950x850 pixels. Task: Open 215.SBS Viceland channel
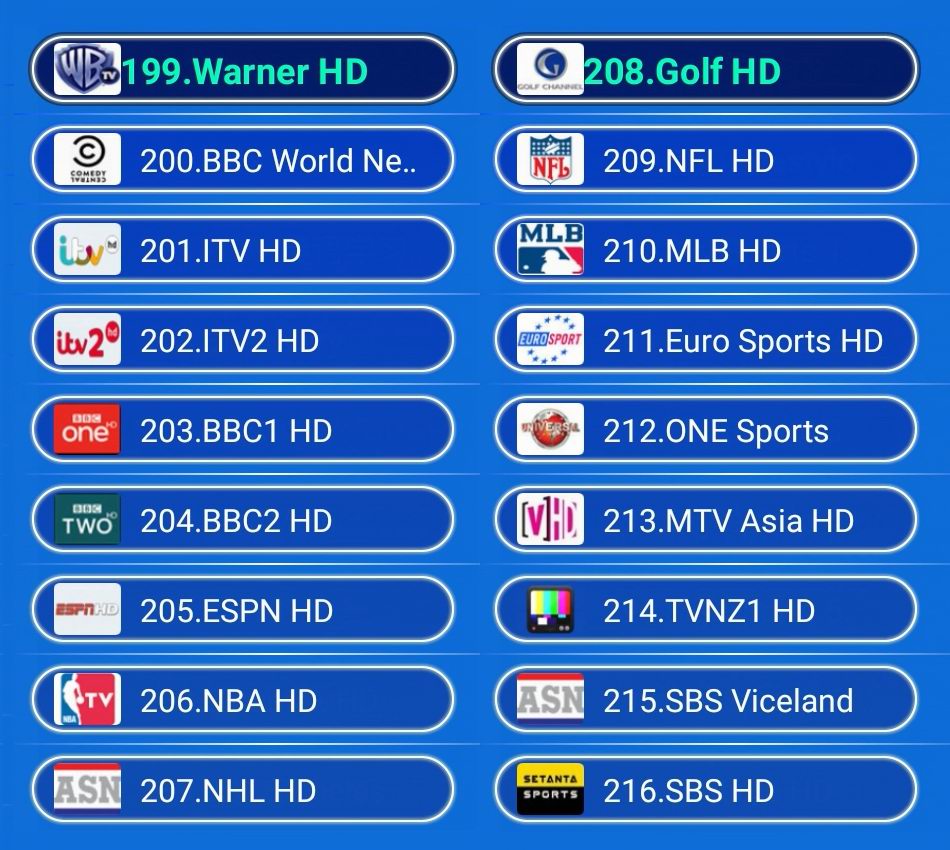click(705, 701)
